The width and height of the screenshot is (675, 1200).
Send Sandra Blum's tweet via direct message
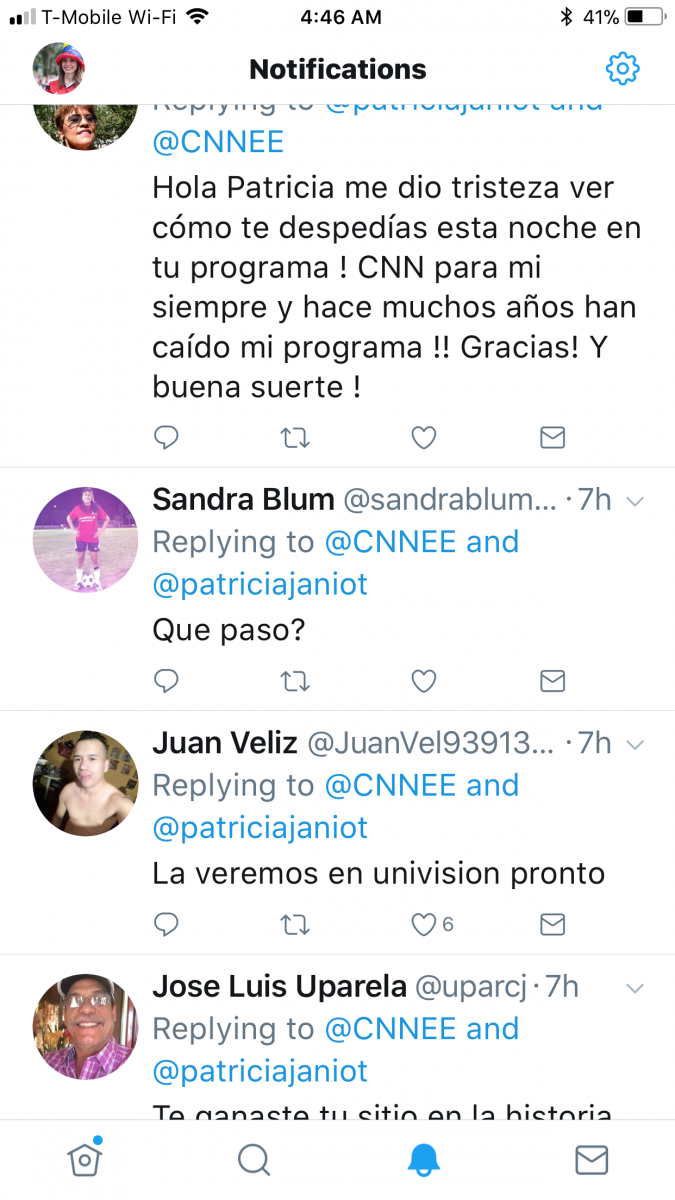[x=552, y=681]
